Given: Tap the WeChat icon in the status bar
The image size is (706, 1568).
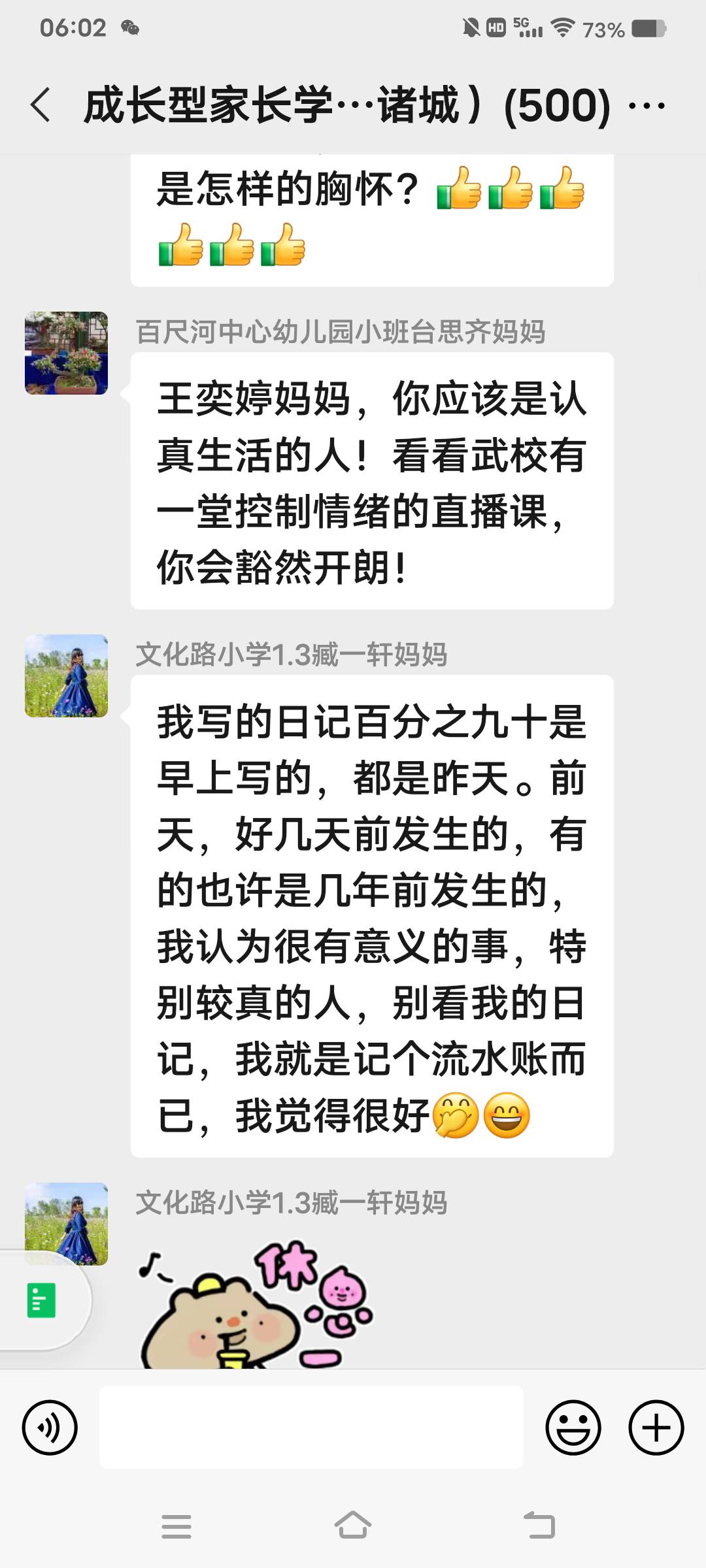Looking at the screenshot, I should click(x=130, y=27).
